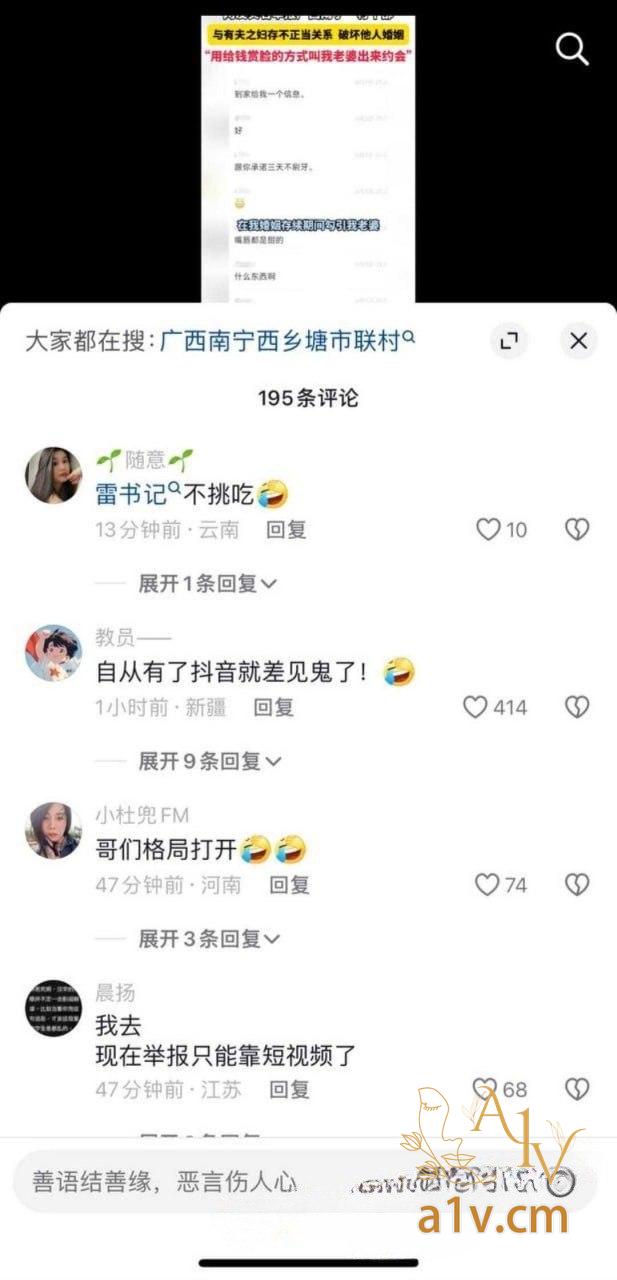Expand 1 reply under 随意's comment
Viewport: 617px width, 1280px height.
pyautogui.click(x=207, y=583)
